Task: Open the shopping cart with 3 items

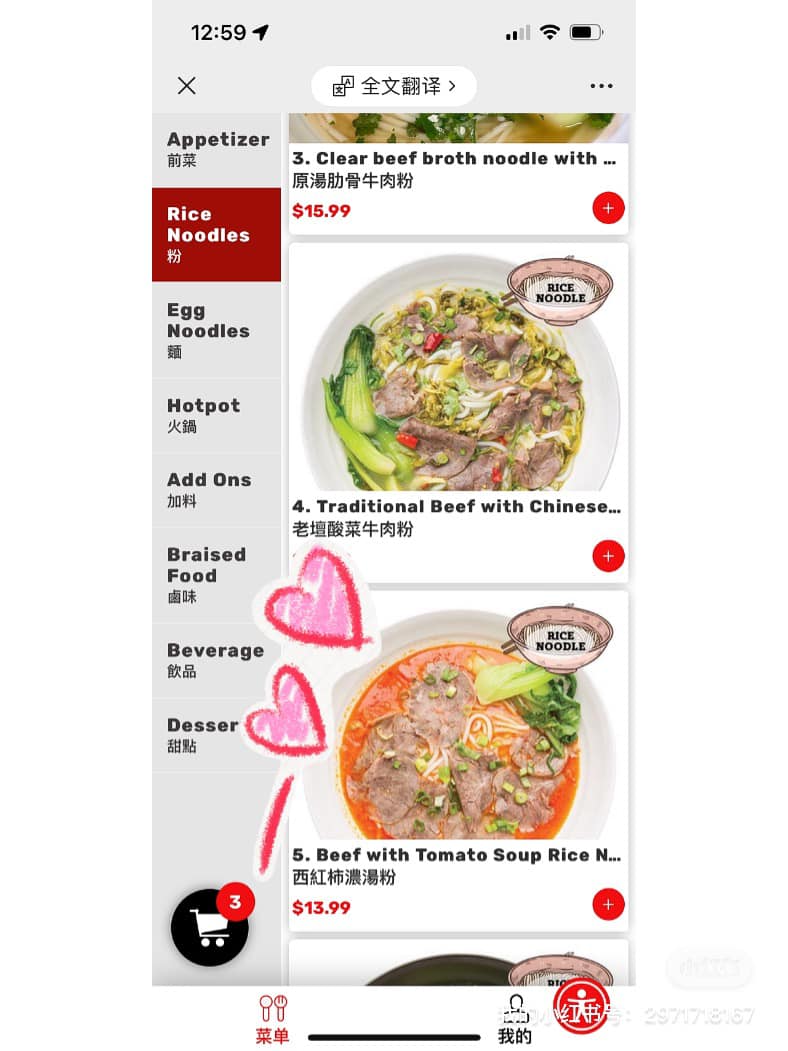Action: (x=210, y=927)
